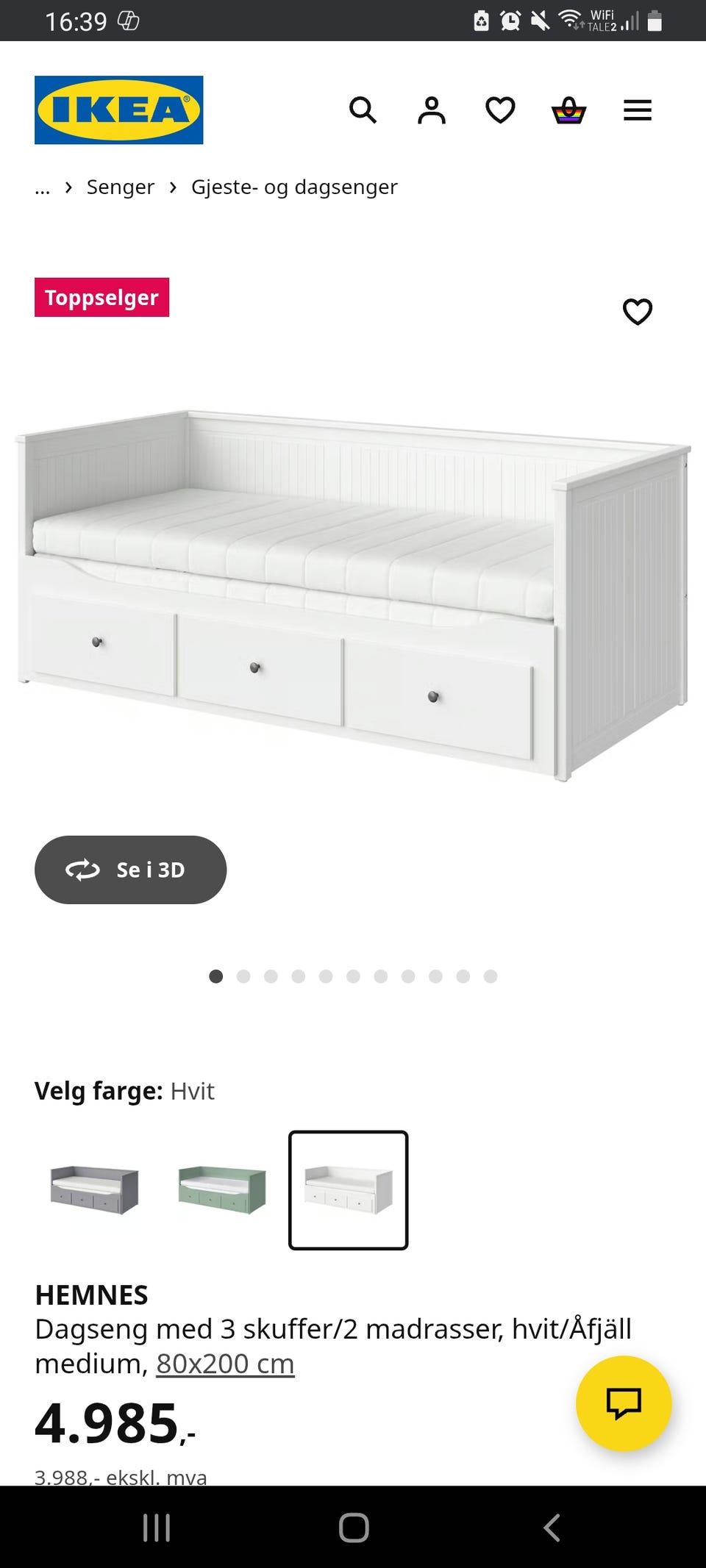706x1568 pixels.
Task: Go back with the system back button
Action: click(552, 1528)
